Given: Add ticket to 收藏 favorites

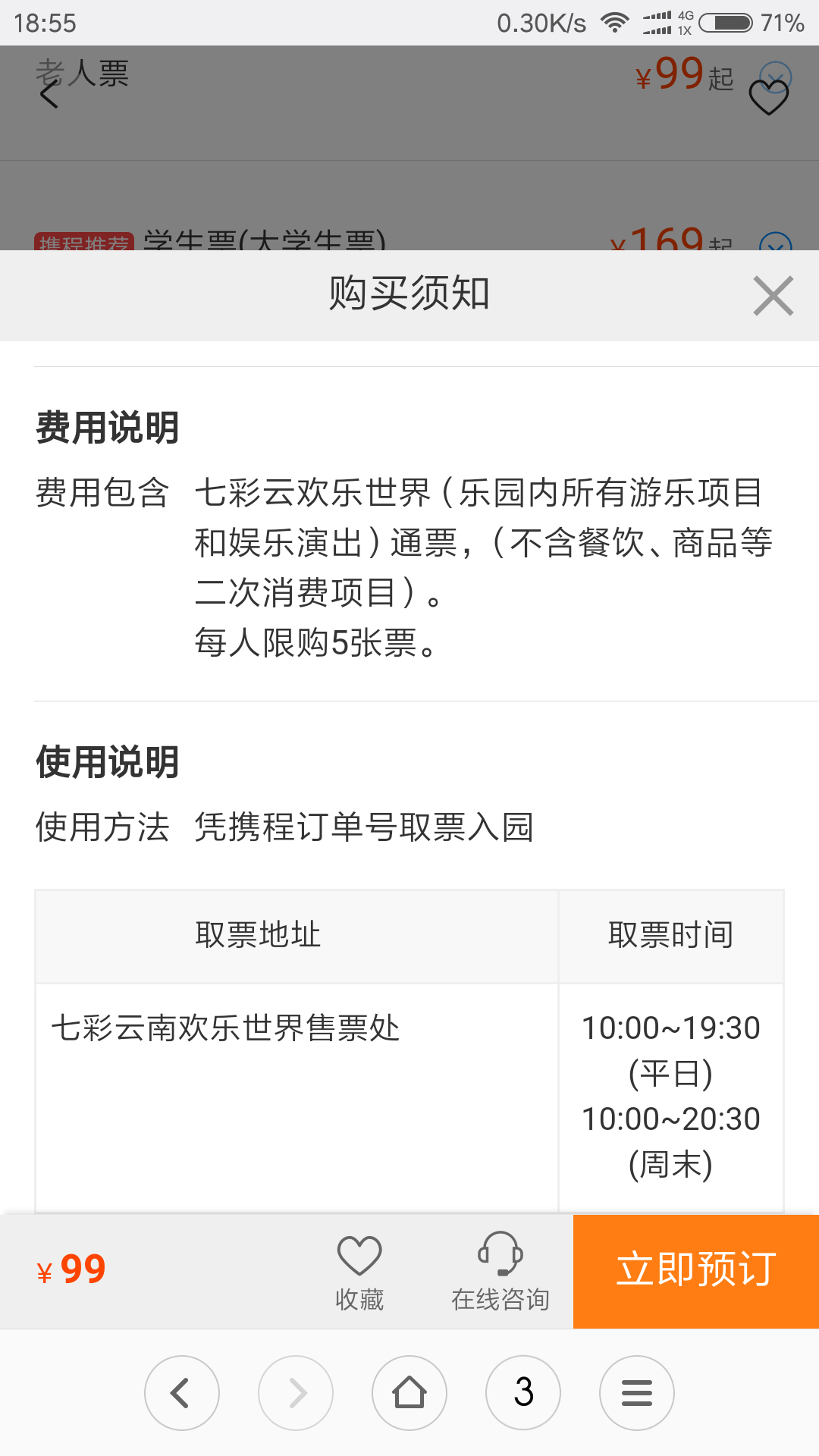Looking at the screenshot, I should tap(359, 1272).
